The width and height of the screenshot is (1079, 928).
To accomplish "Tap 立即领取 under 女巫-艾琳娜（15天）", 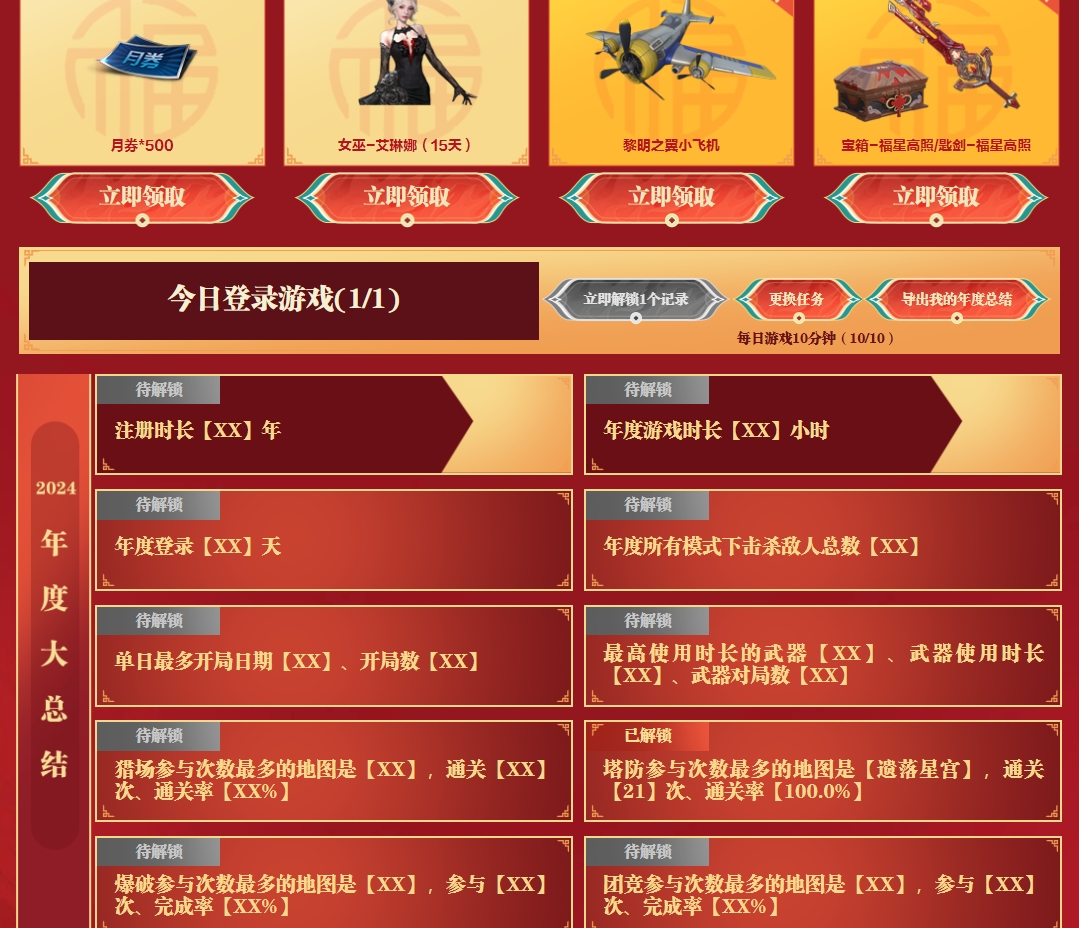I will point(407,197).
